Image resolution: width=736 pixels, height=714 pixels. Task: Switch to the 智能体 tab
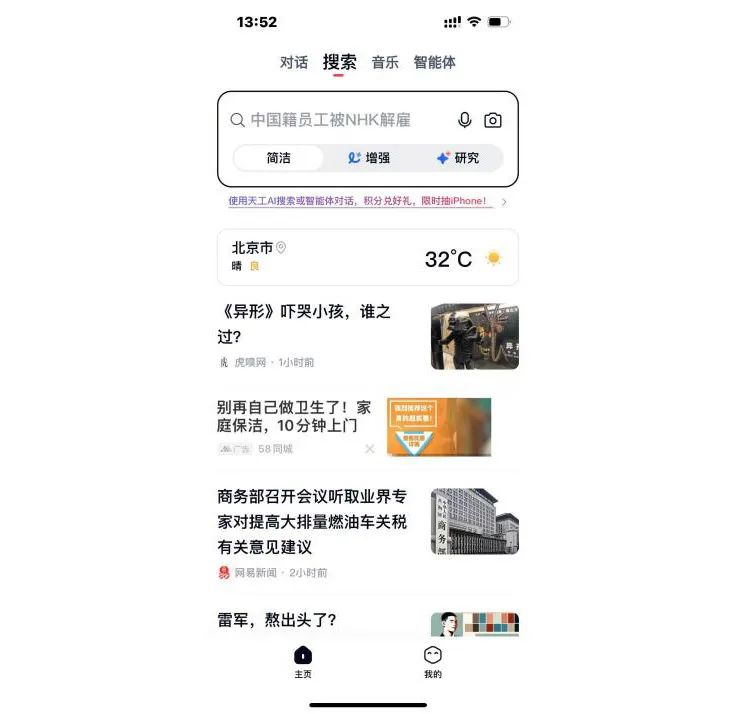click(434, 62)
